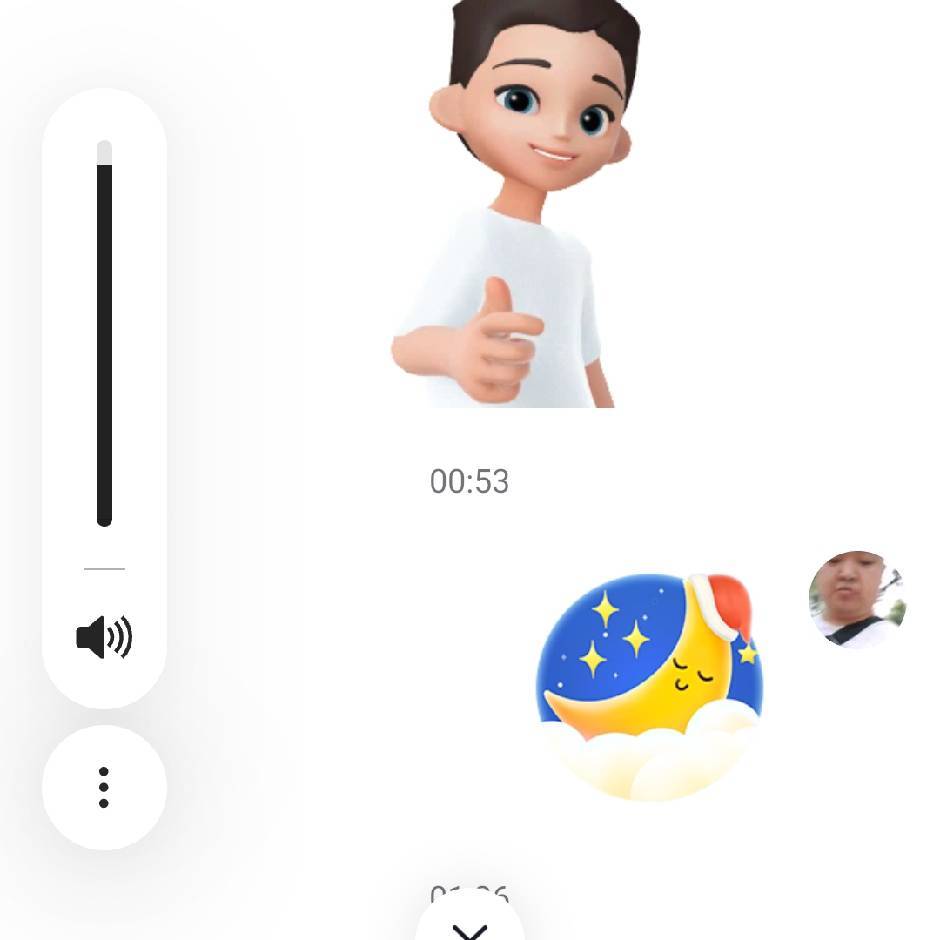940x940 pixels.
Task: Open the sender's profile photo
Action: pos(857,599)
